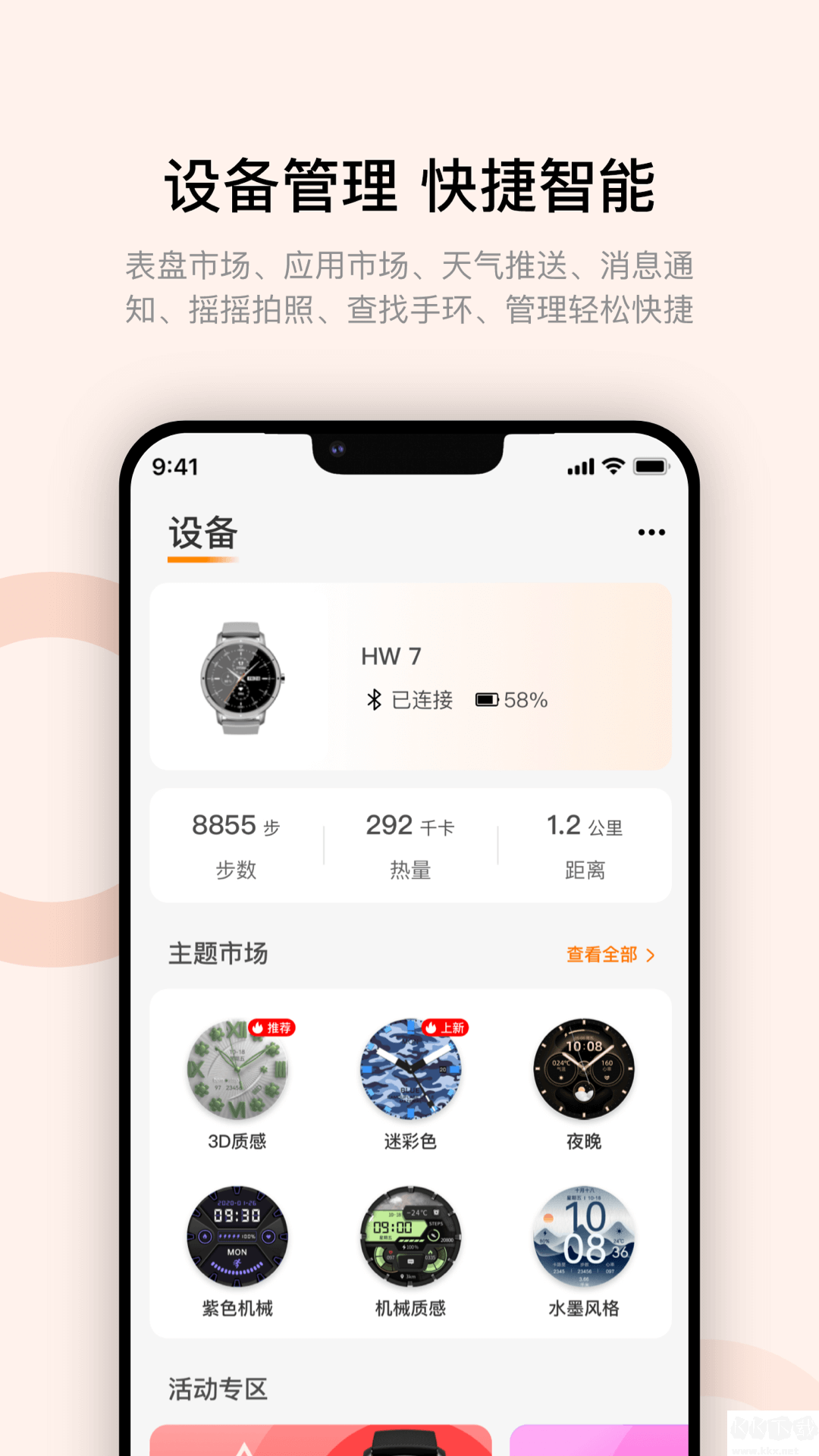The image size is (819, 1456).
Task: Open the 夜晚 watch face theme
Action: [x=585, y=1071]
